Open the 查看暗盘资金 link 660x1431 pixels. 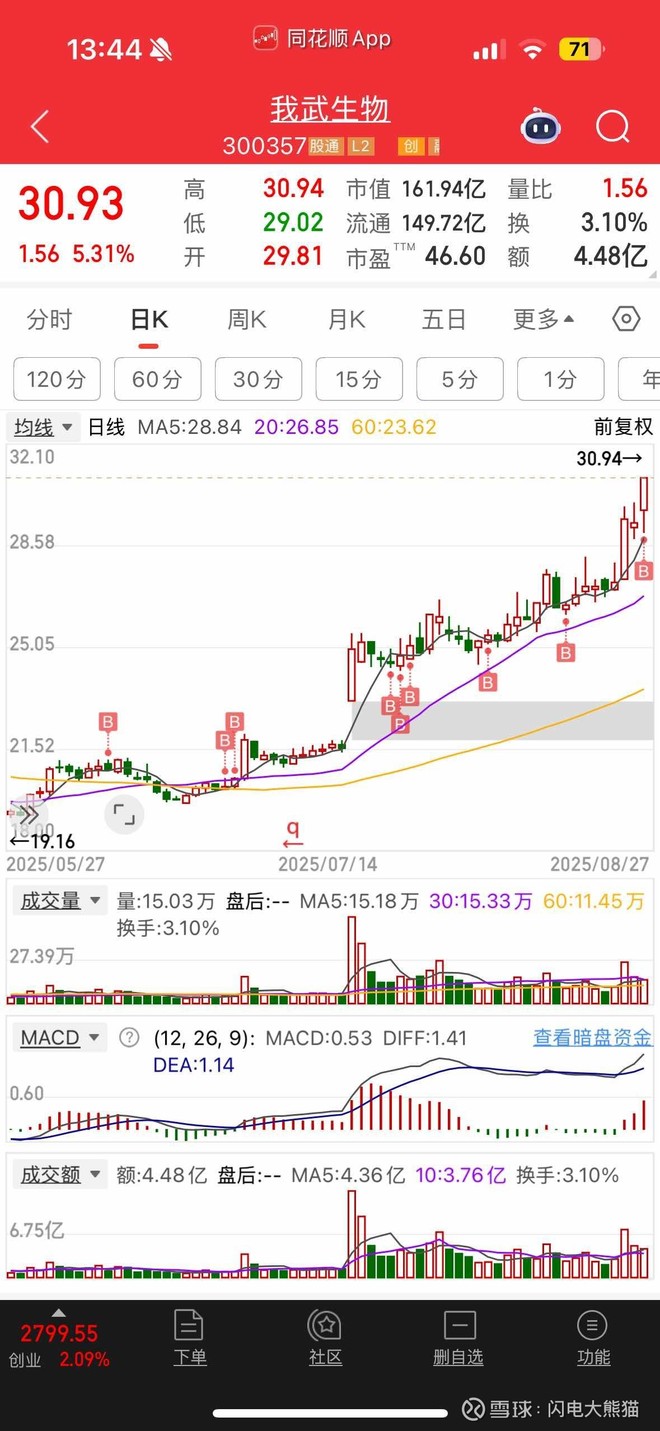[591, 1038]
